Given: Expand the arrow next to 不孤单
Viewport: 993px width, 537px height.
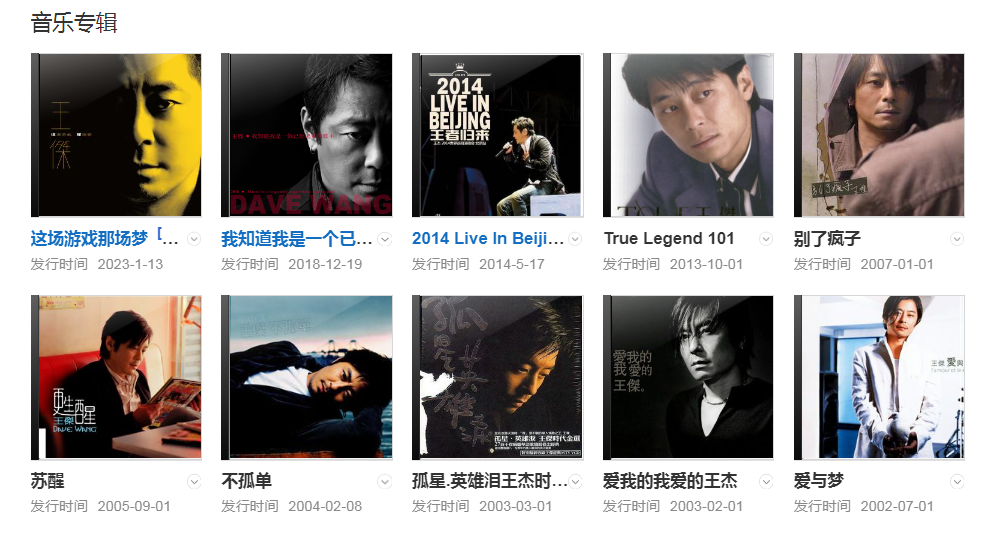Looking at the screenshot, I should coord(385,481).
